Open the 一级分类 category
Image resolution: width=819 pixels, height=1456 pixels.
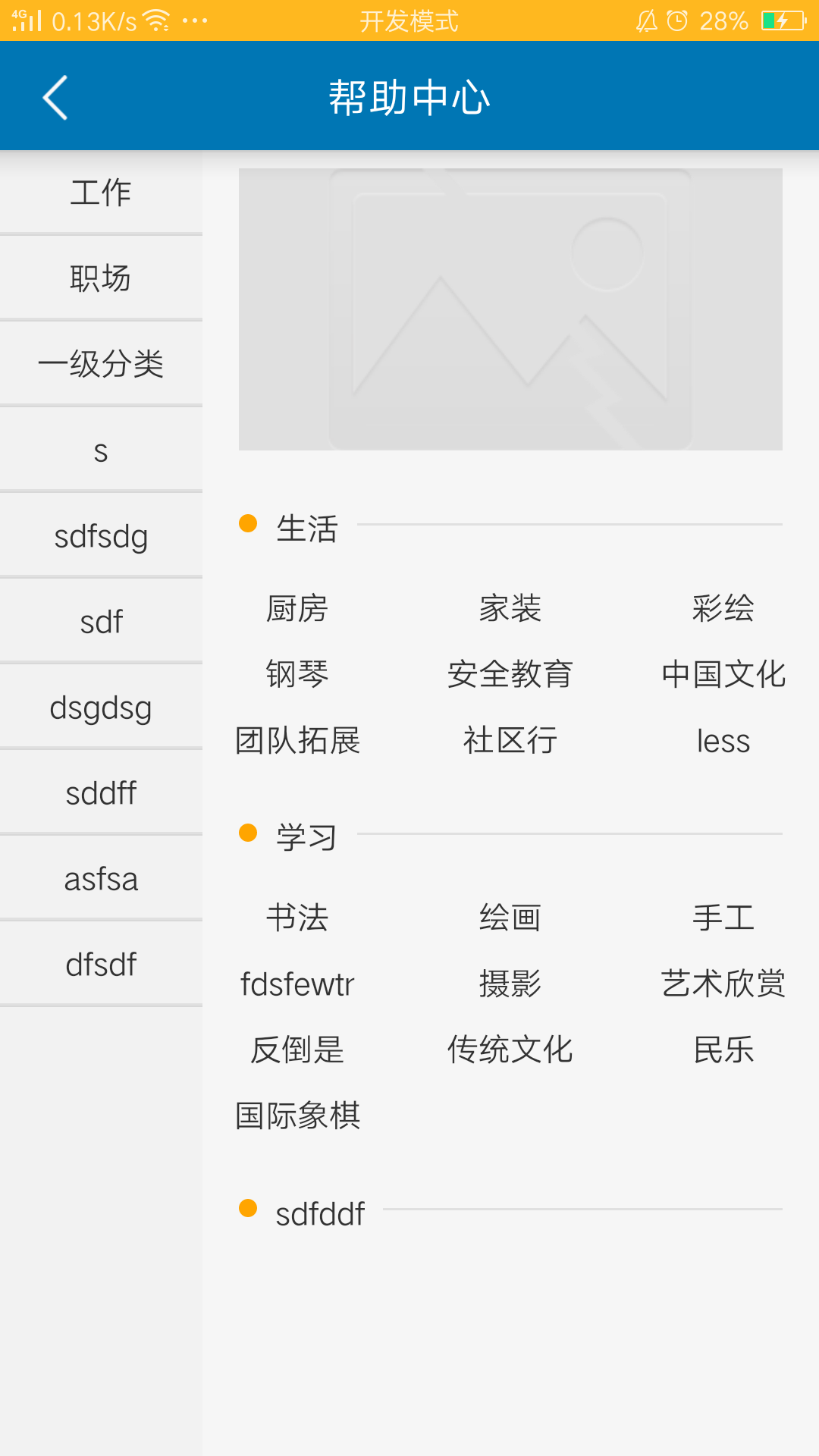click(x=101, y=364)
